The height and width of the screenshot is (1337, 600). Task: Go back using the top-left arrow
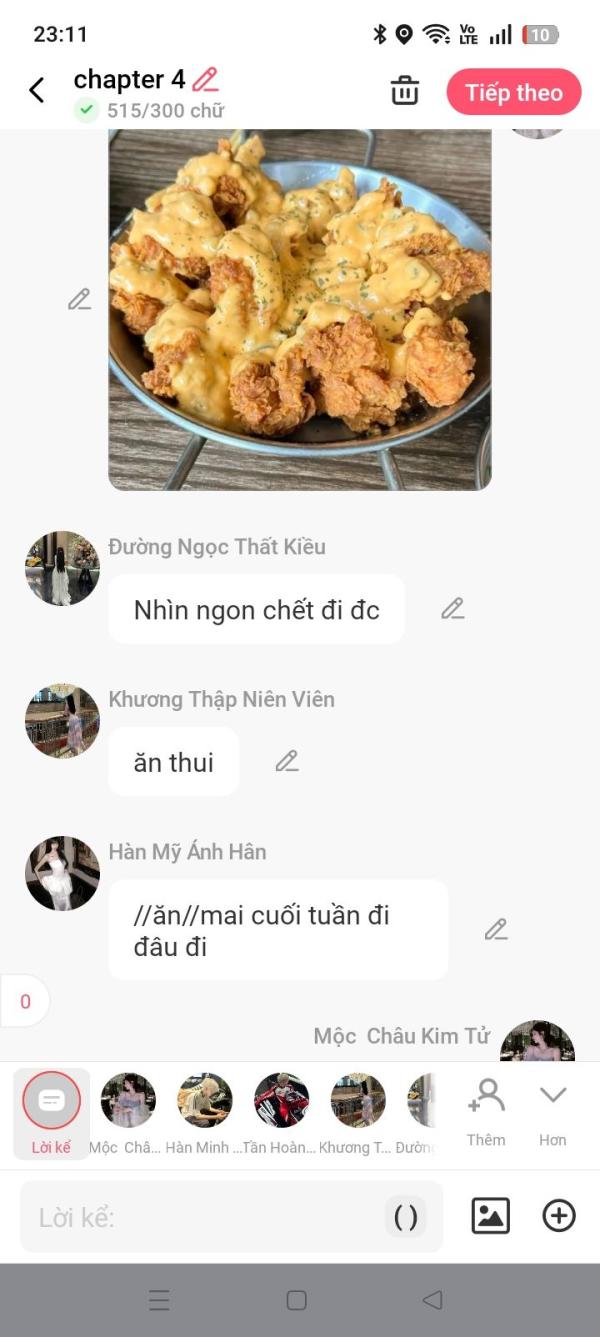(37, 91)
